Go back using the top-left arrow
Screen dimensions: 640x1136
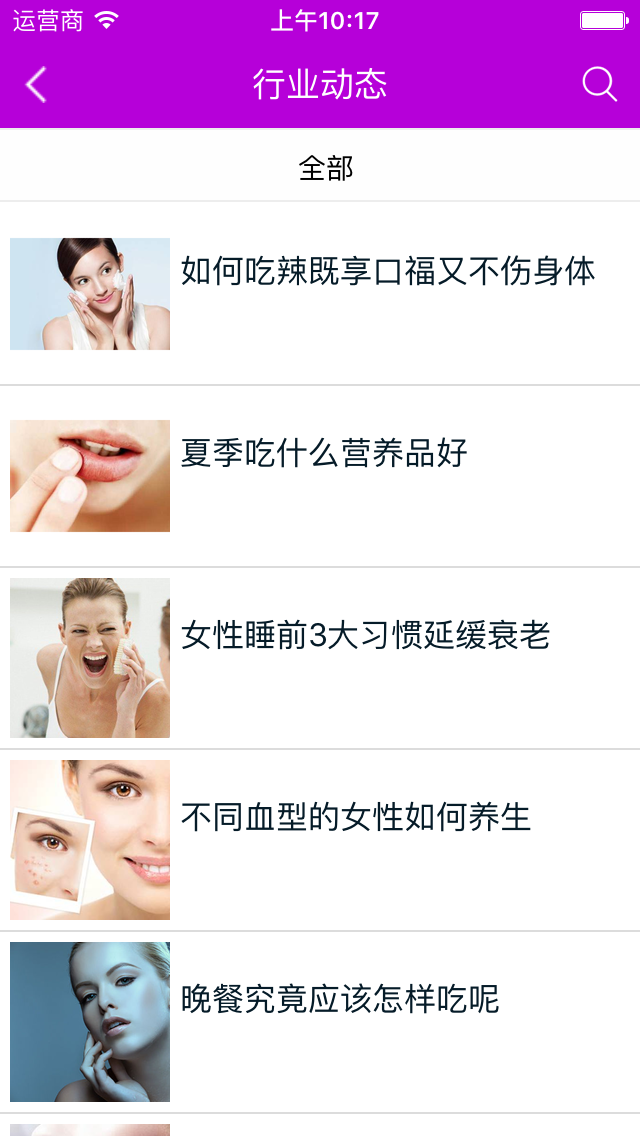(36, 85)
